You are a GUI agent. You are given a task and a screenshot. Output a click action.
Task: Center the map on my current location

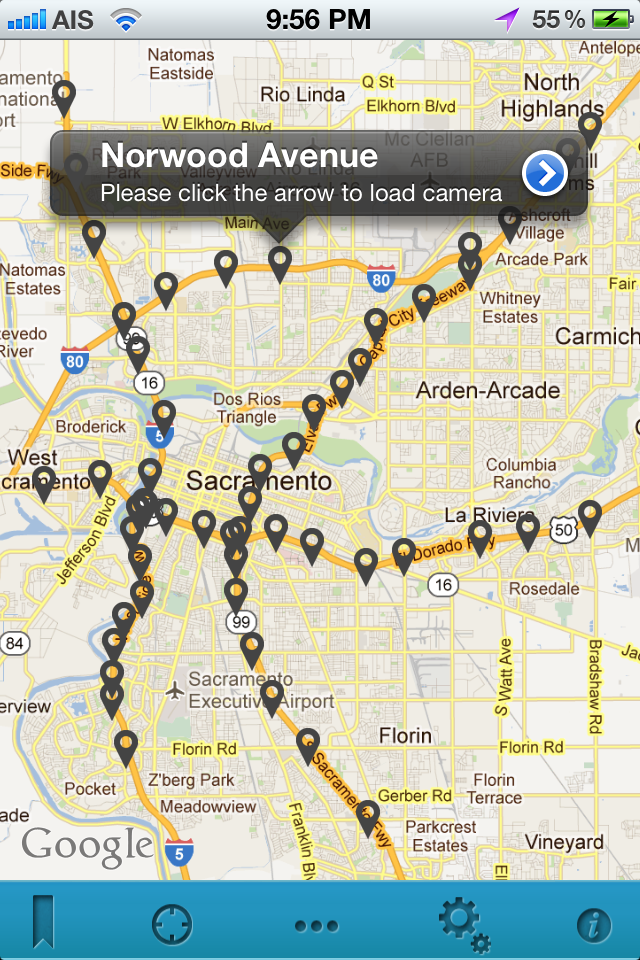[172, 924]
